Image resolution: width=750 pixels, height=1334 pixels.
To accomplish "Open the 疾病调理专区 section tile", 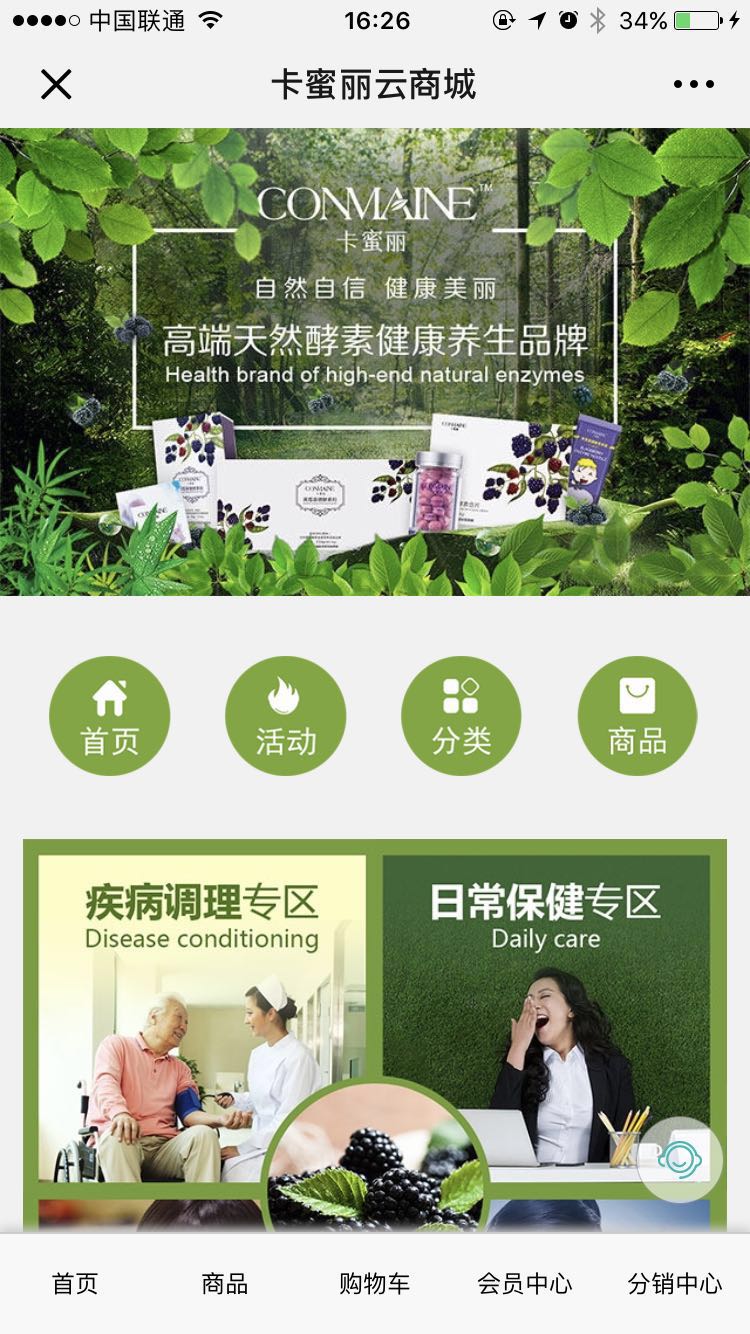I will click(200, 1000).
